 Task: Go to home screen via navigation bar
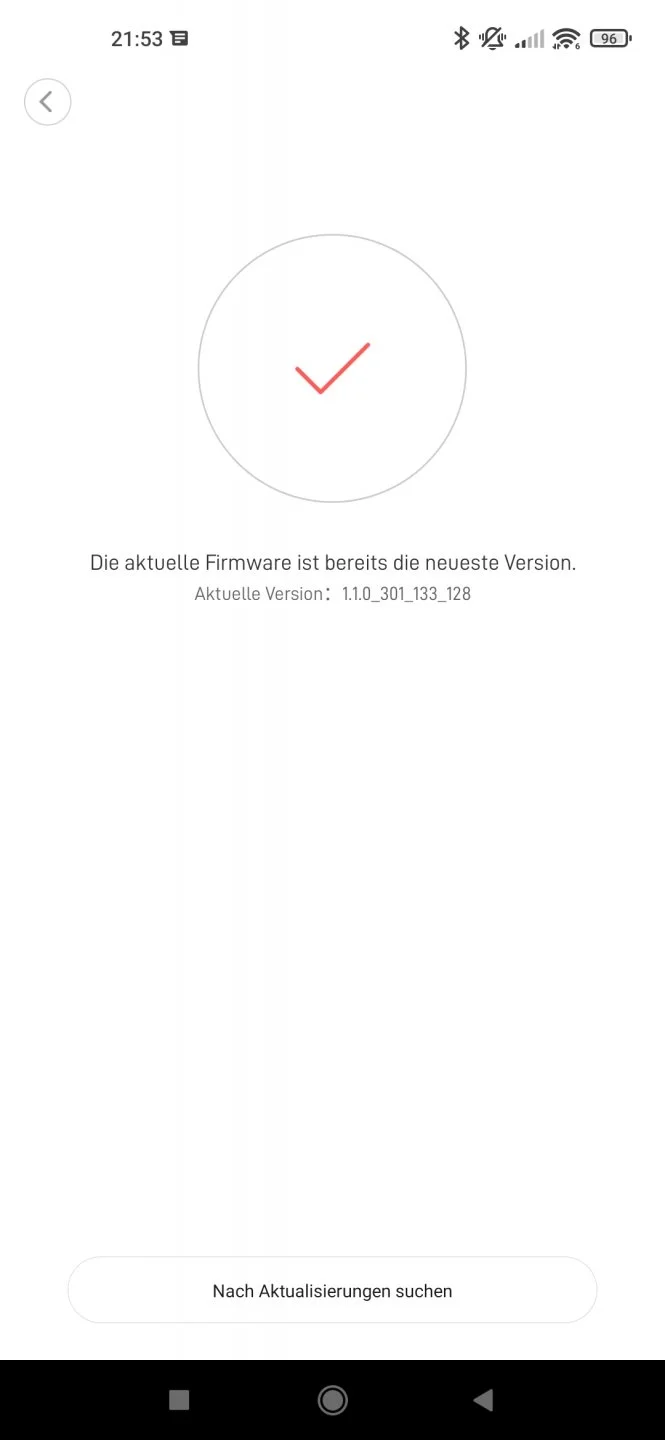click(332, 1400)
